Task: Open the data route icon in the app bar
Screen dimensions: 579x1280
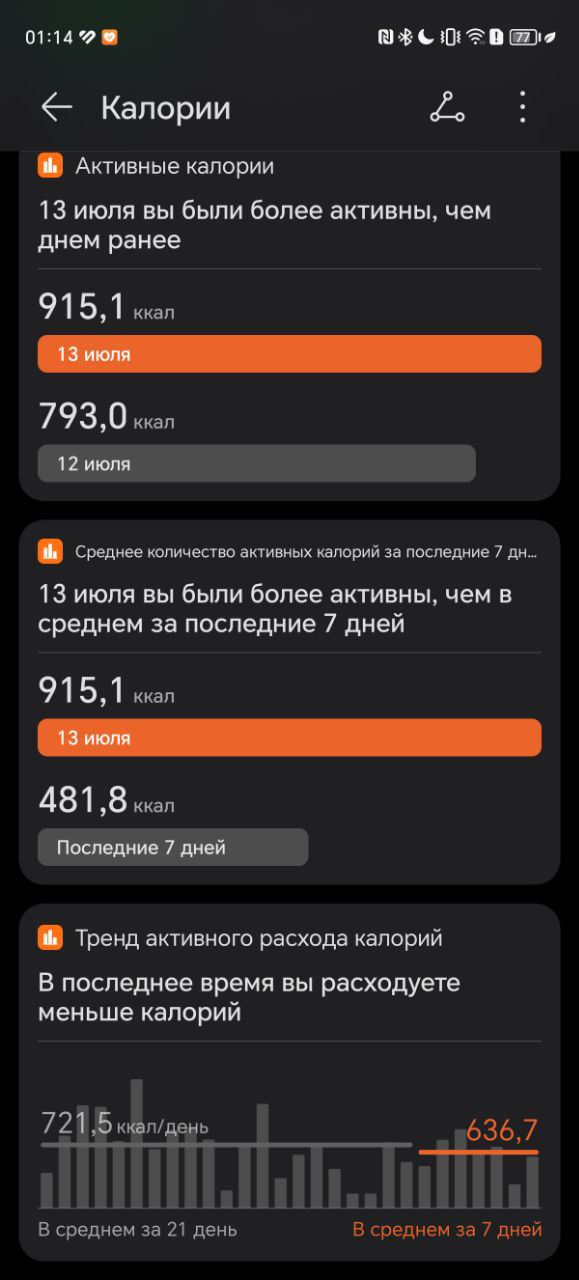Action: tap(447, 108)
